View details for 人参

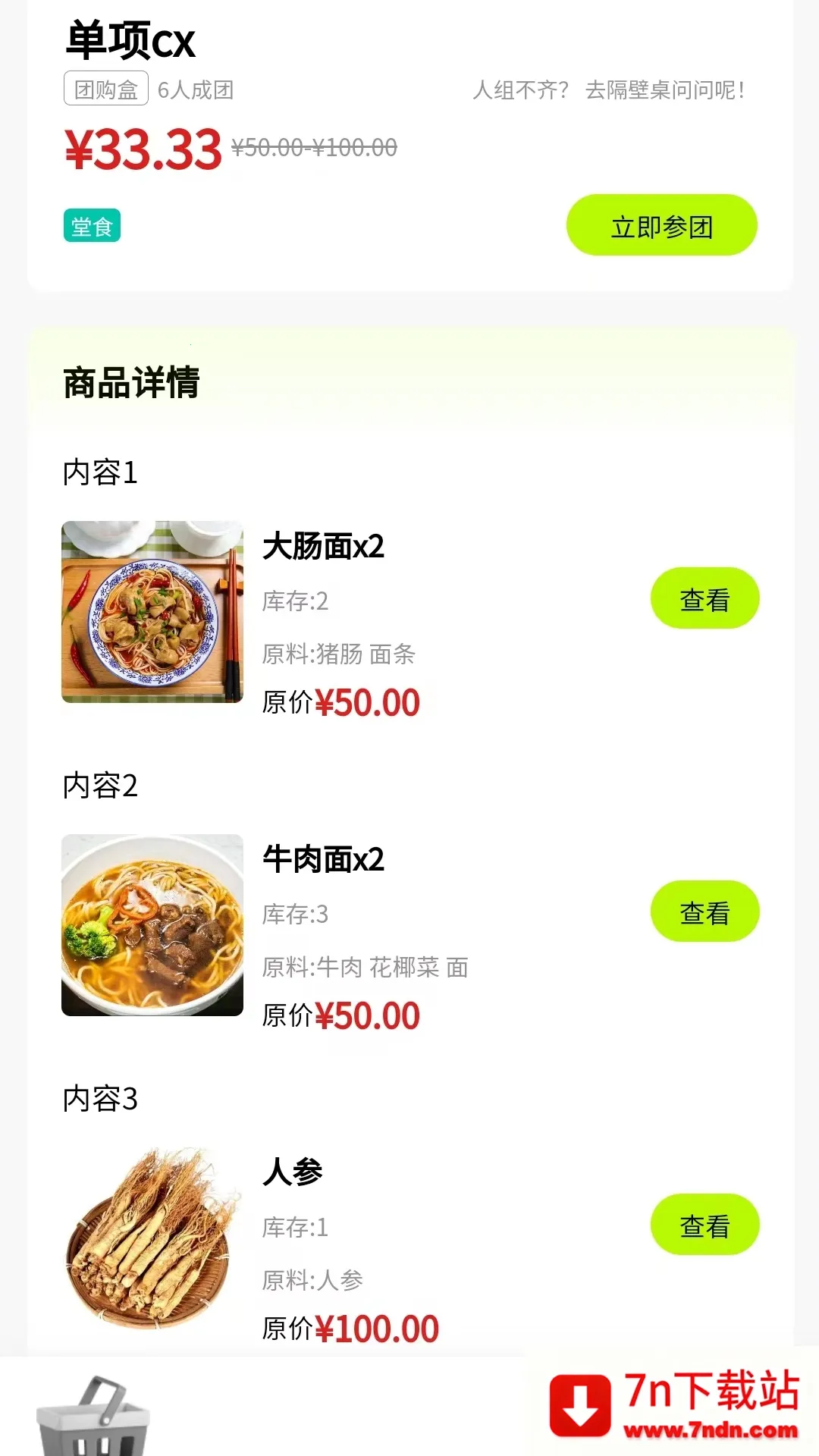pos(704,1225)
